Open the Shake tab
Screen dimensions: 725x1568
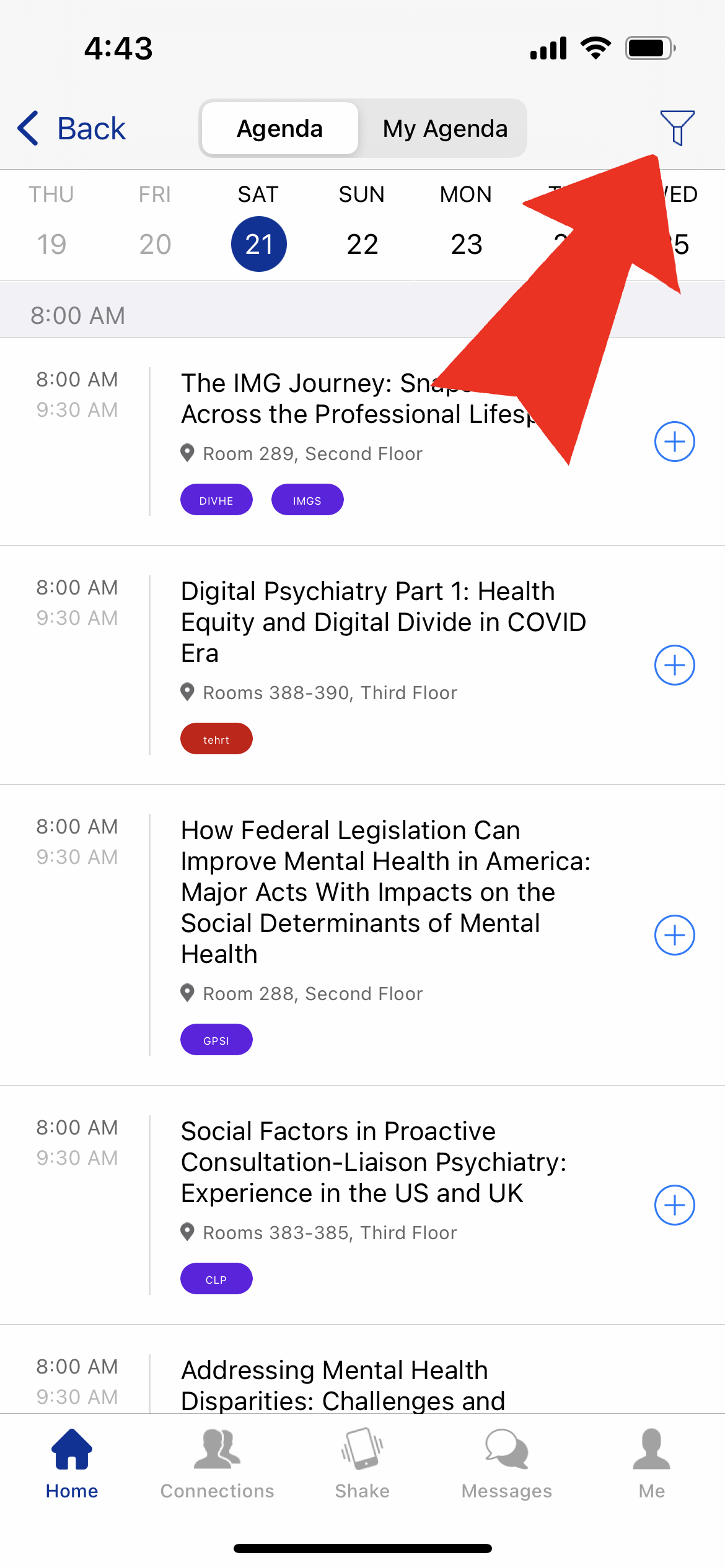tap(362, 1464)
